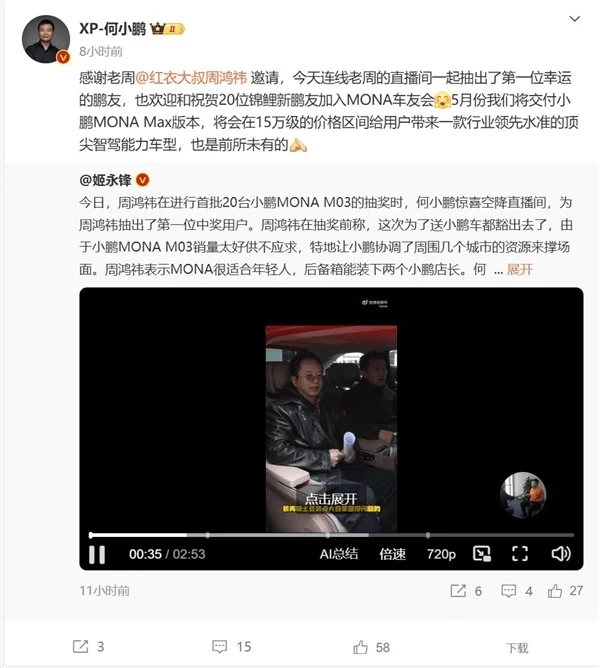
Task: Tap 下载 to download
Action: pos(516,647)
